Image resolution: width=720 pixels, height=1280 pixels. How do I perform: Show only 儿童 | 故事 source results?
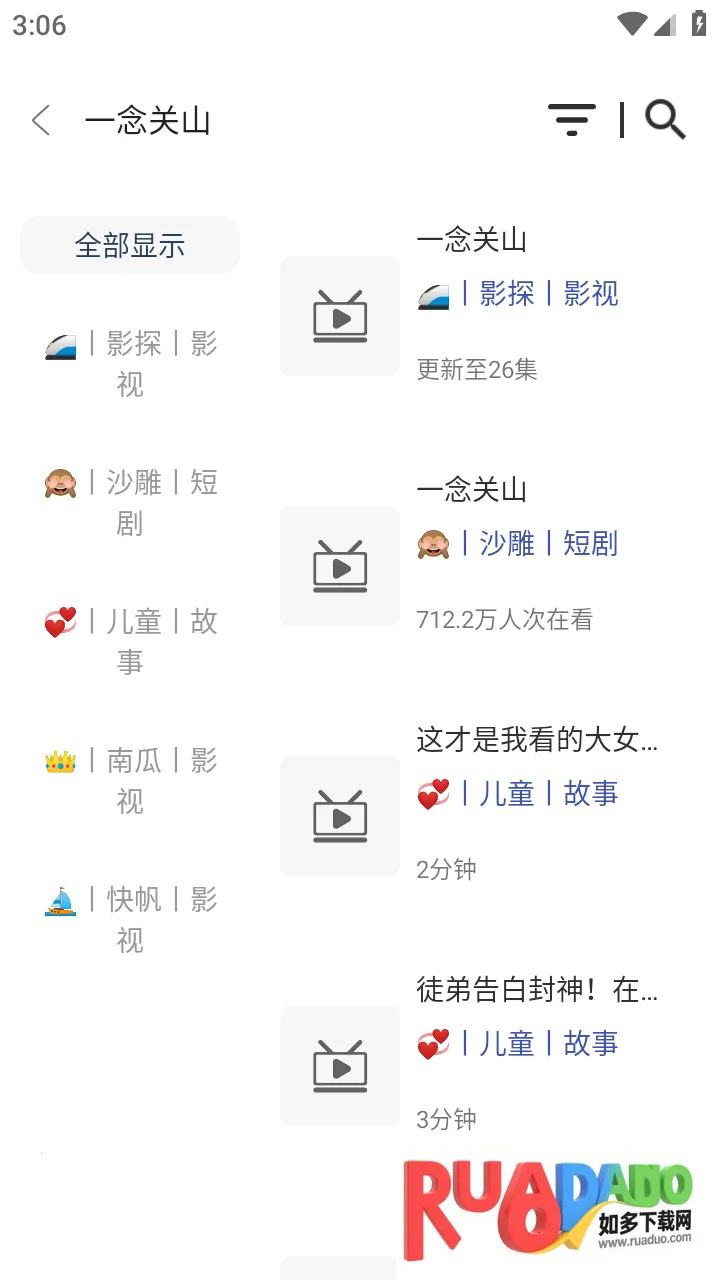point(130,642)
